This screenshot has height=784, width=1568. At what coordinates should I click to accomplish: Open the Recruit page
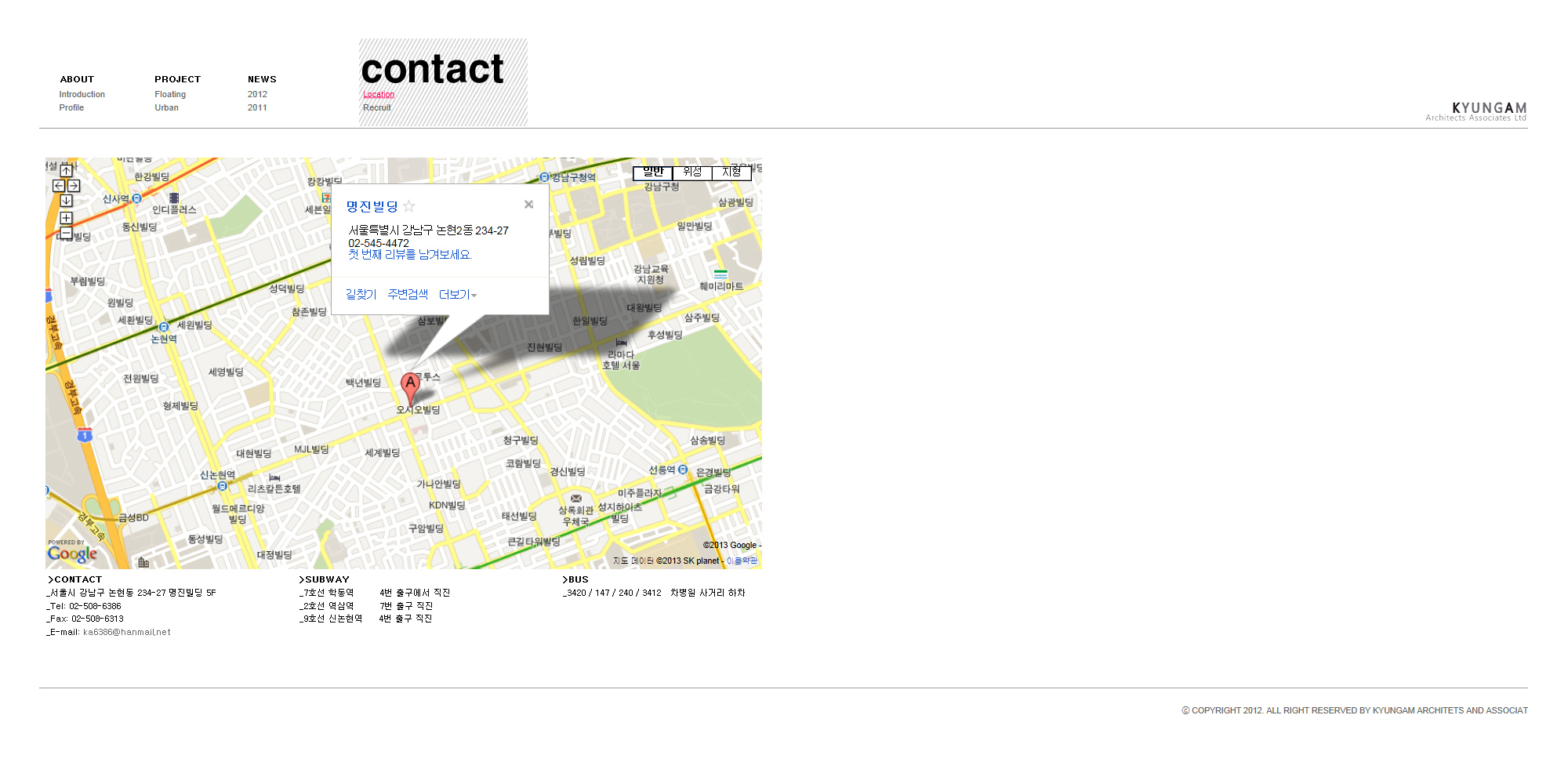[376, 107]
